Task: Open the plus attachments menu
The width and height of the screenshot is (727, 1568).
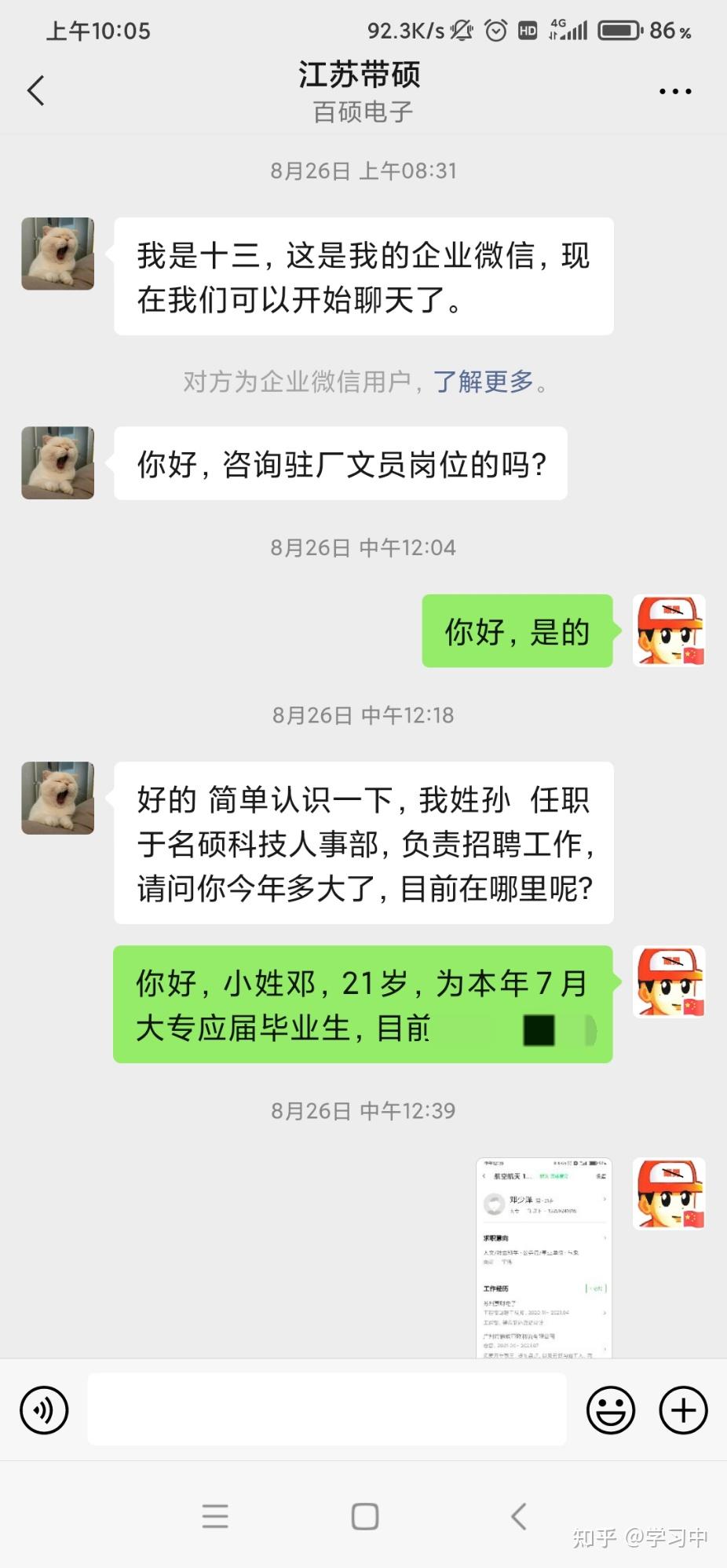Action: (683, 1410)
